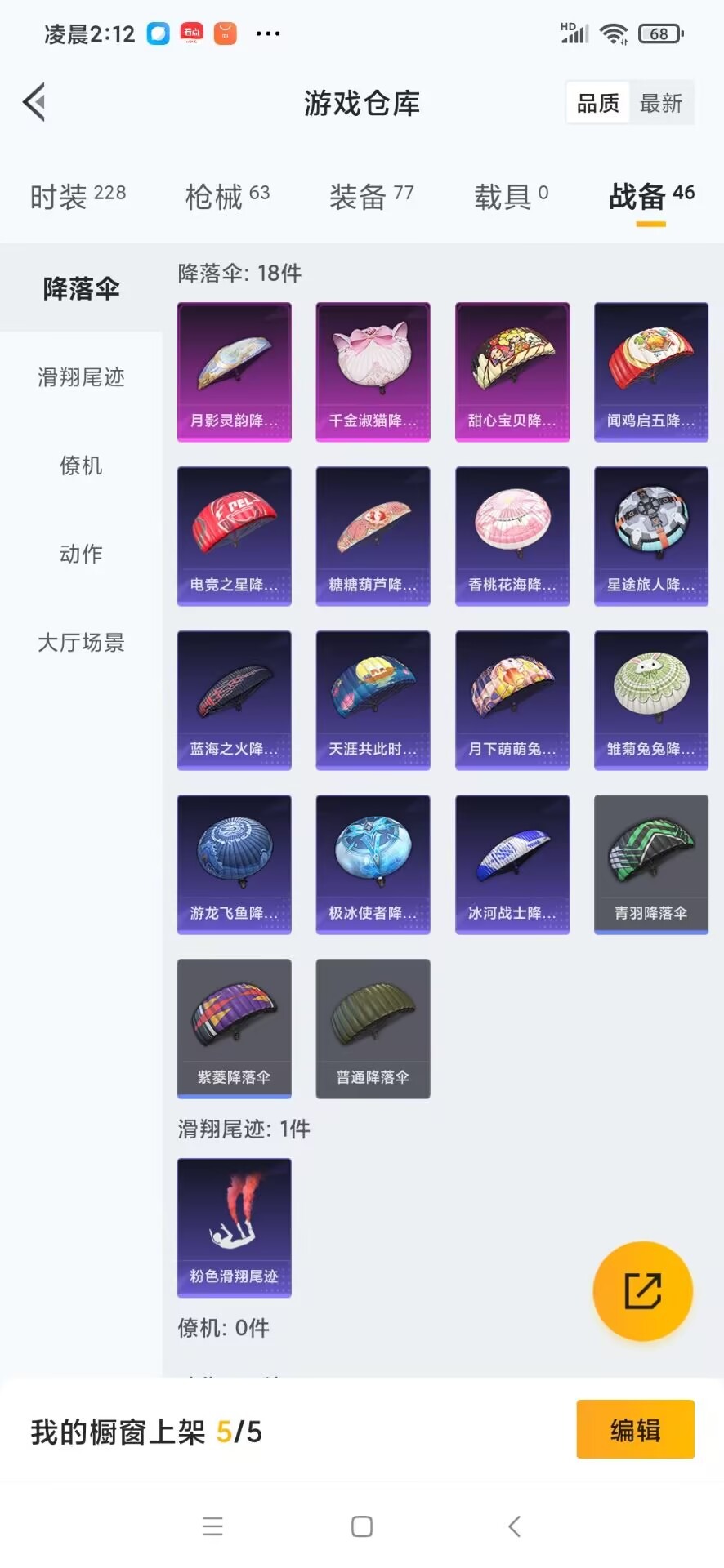Go to the system home screen
Screen dimensions: 724x1568
point(362,1526)
